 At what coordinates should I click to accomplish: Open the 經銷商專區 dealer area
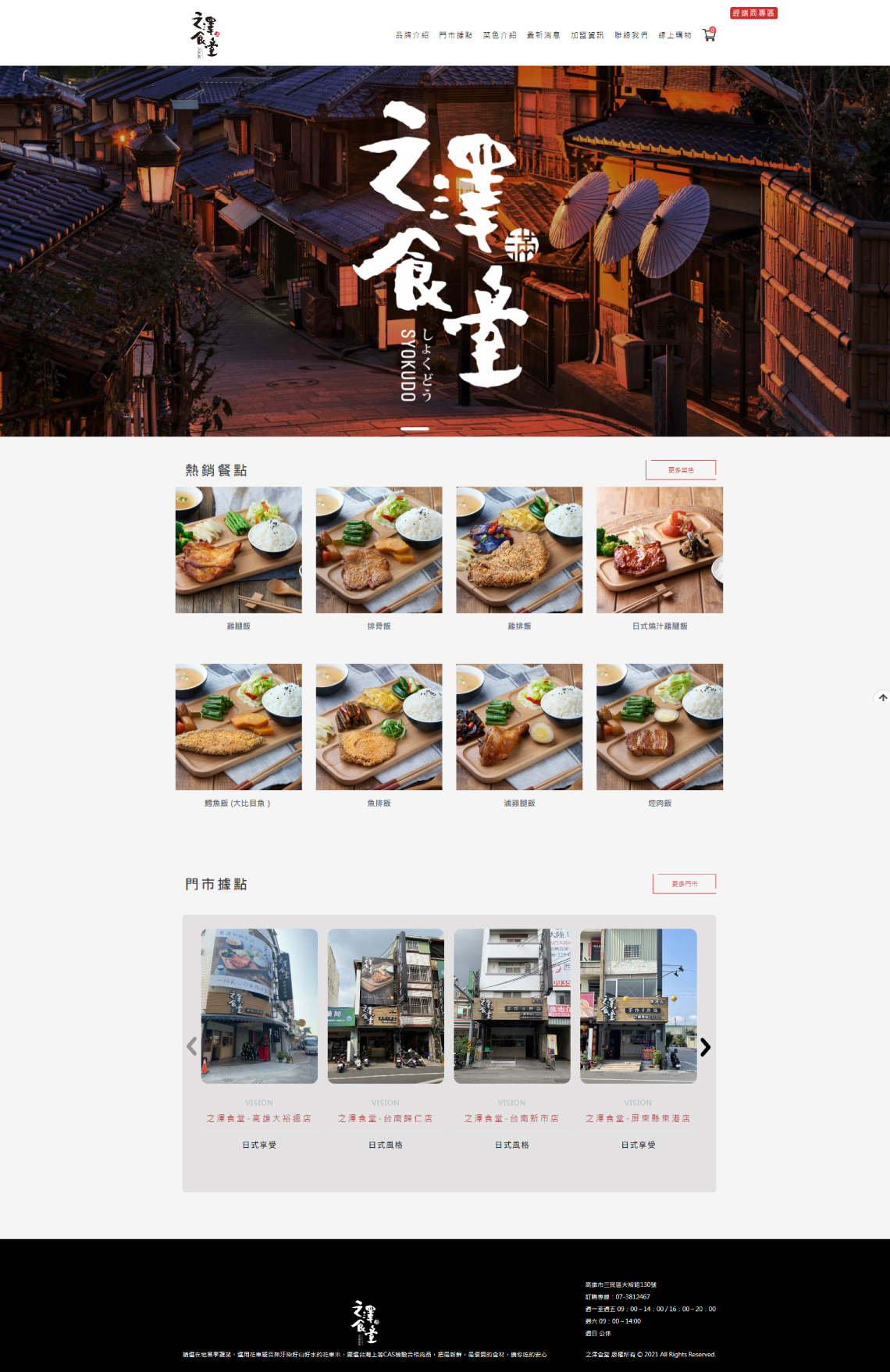coord(753,13)
